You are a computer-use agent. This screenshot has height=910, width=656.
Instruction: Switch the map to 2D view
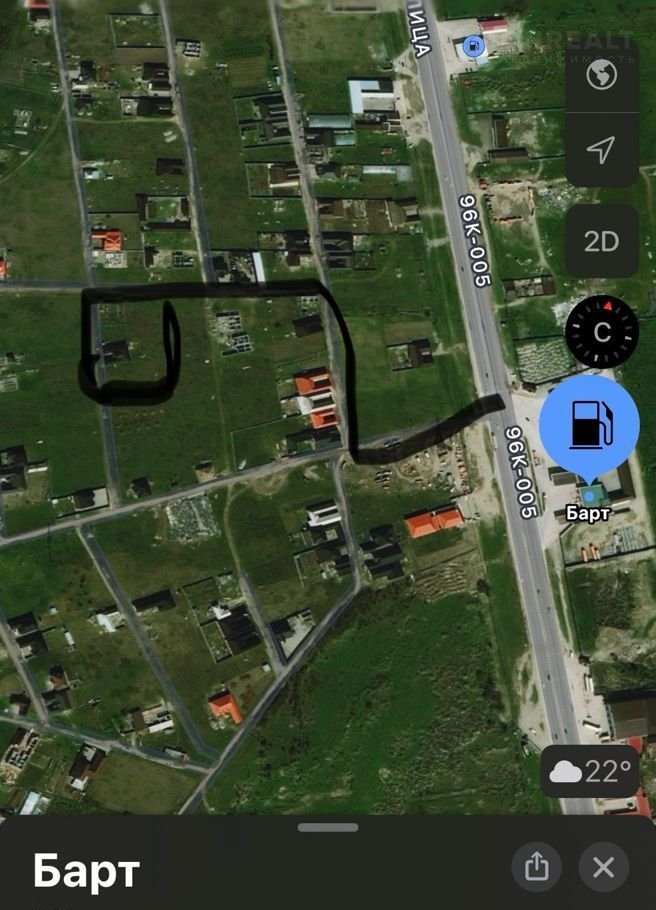coord(601,241)
